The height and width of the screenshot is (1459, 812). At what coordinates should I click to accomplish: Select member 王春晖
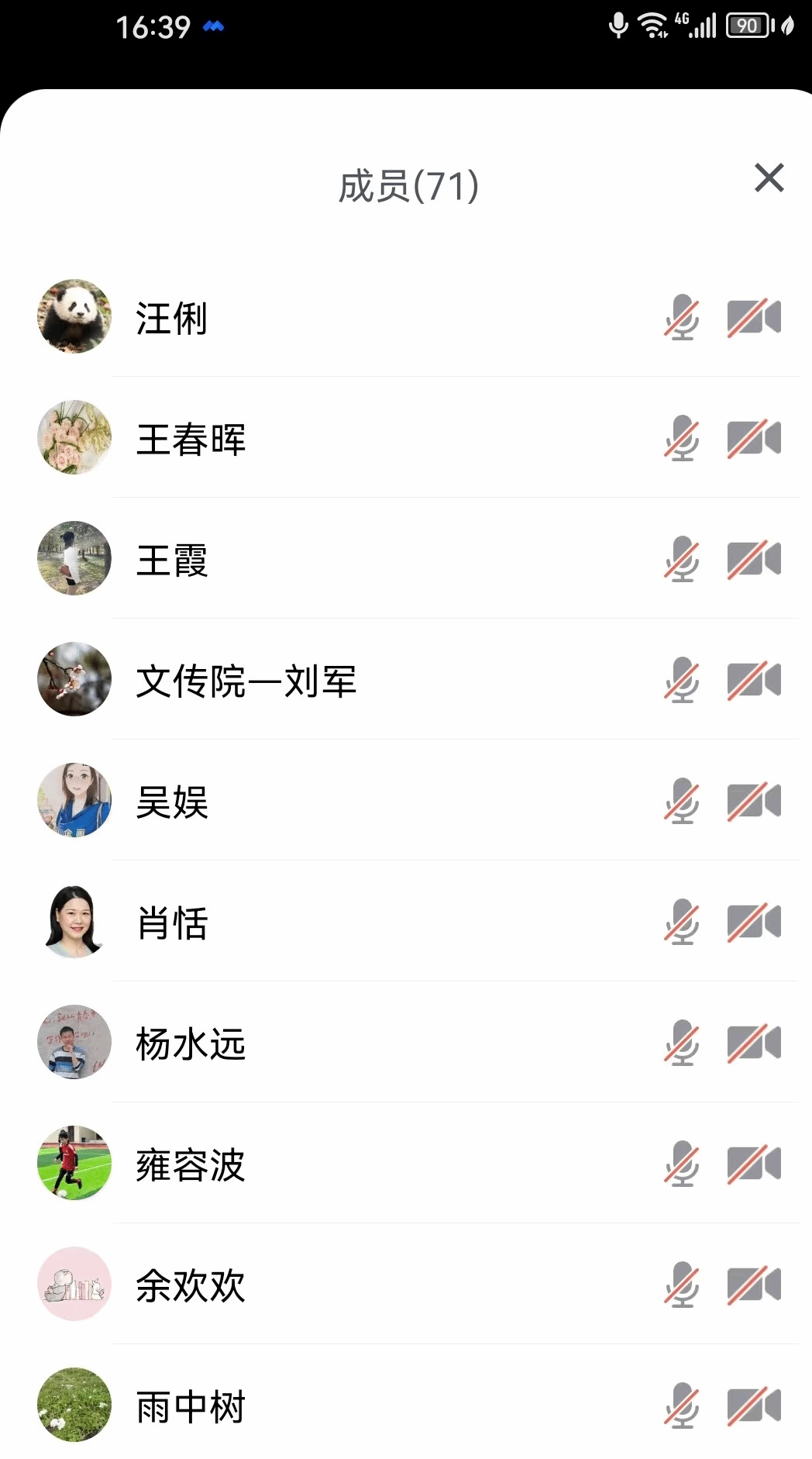click(191, 439)
